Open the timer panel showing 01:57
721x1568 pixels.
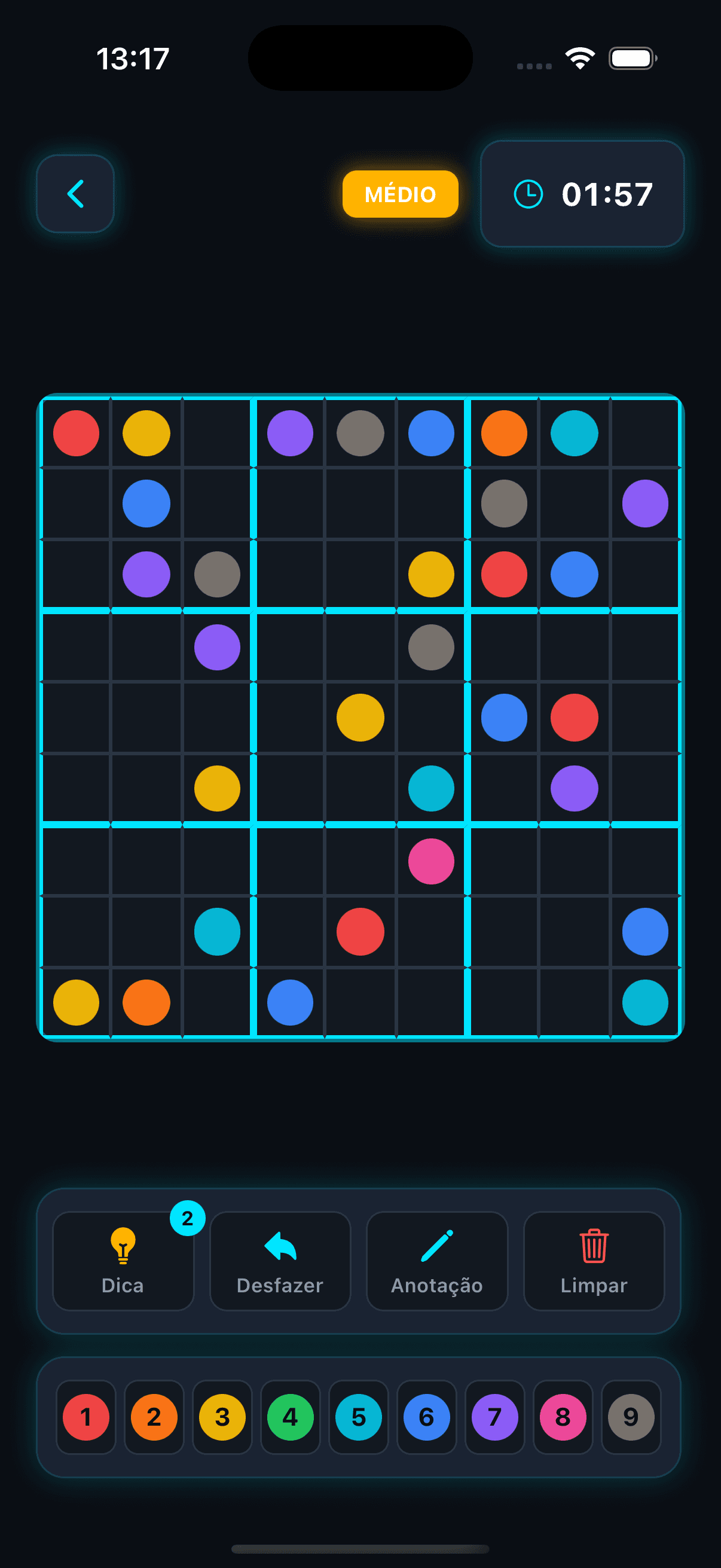[x=581, y=194]
